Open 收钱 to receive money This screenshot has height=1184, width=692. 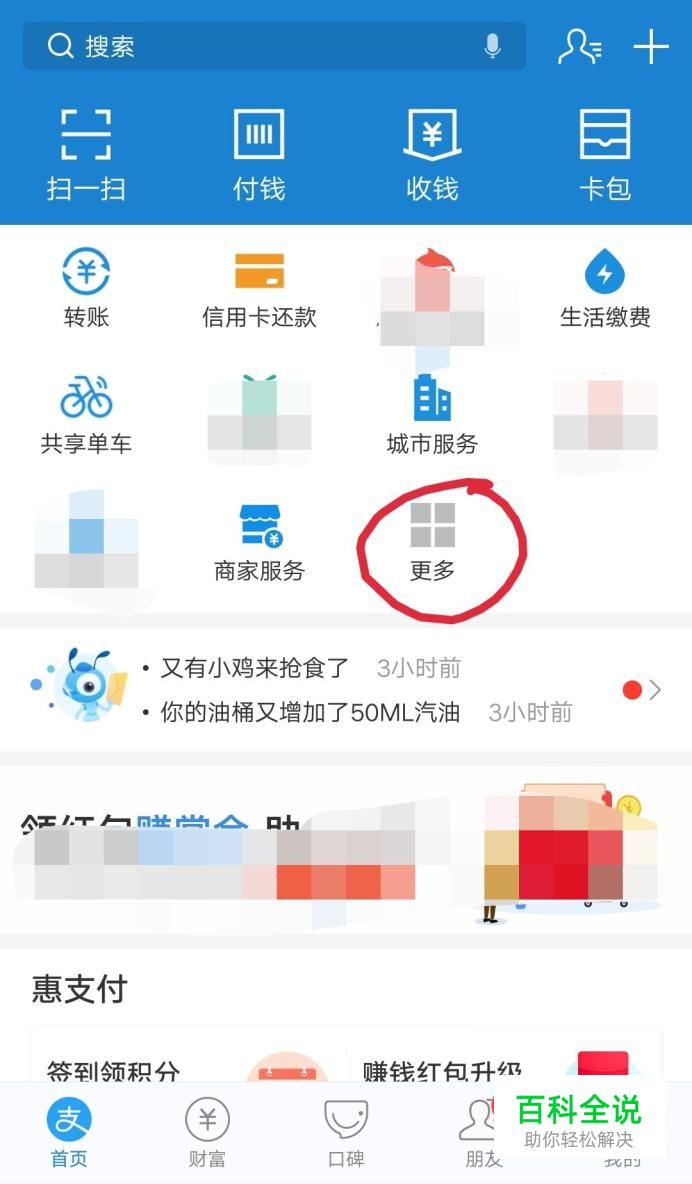432,154
